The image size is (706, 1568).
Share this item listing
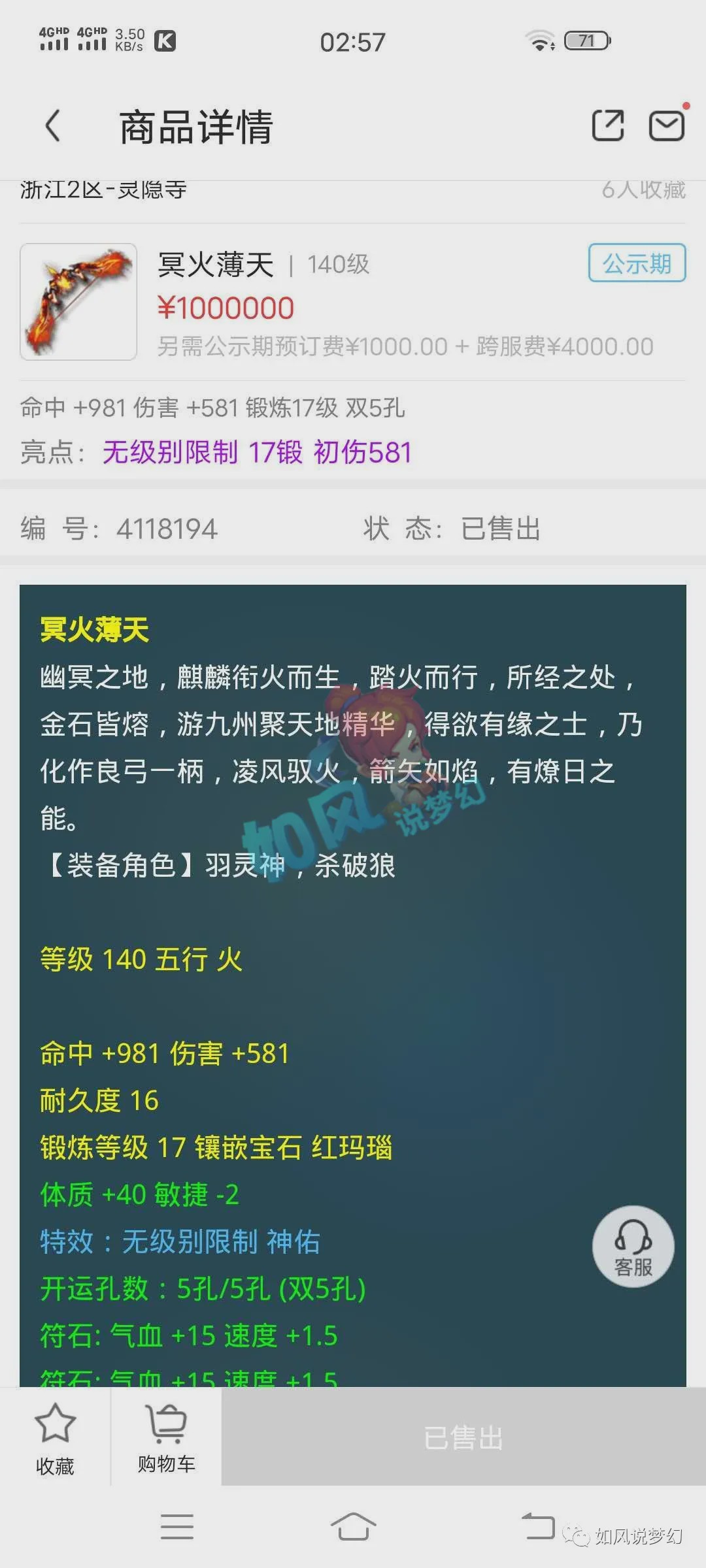(x=607, y=125)
